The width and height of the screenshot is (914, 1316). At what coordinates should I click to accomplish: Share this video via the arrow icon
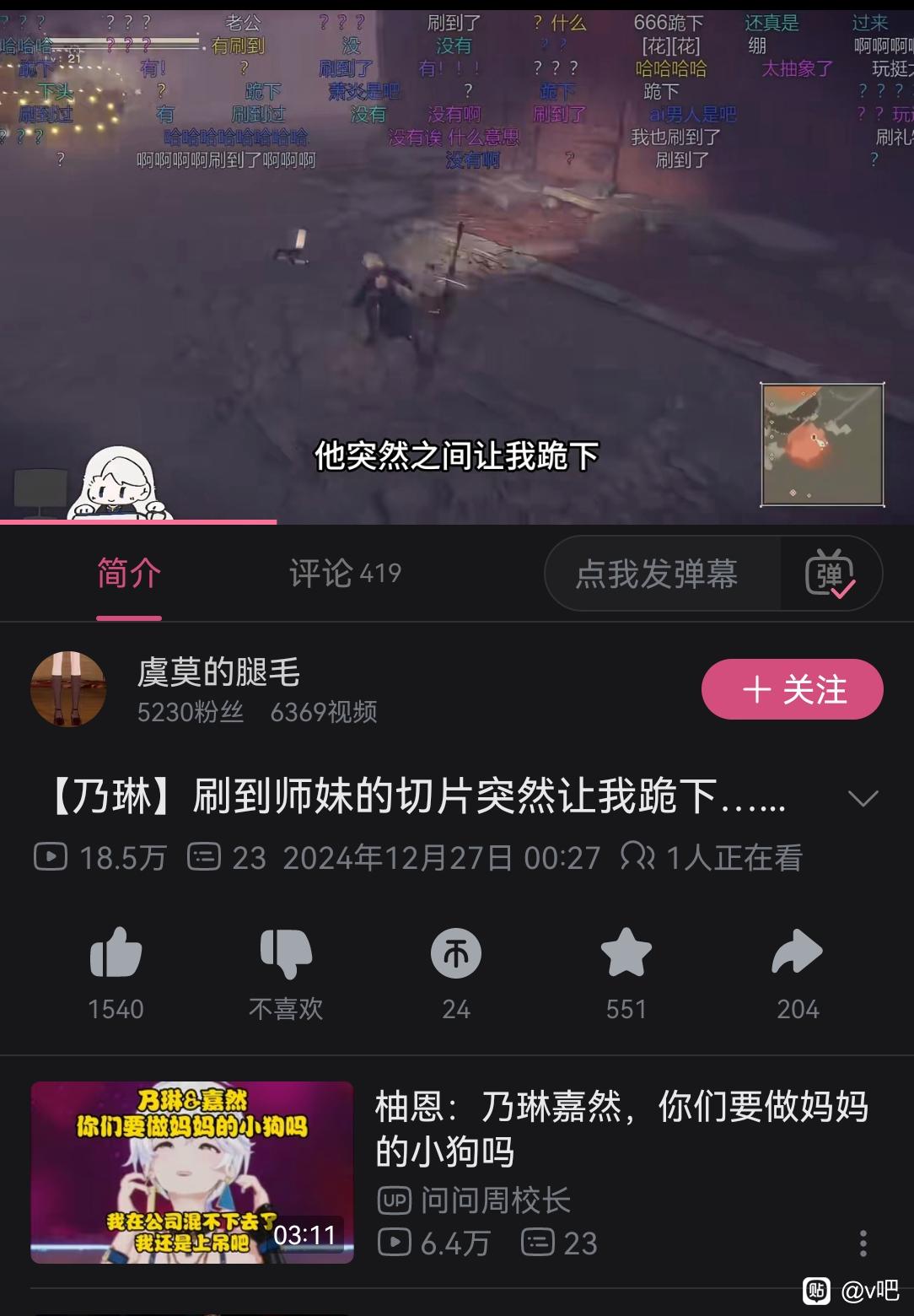click(x=797, y=954)
